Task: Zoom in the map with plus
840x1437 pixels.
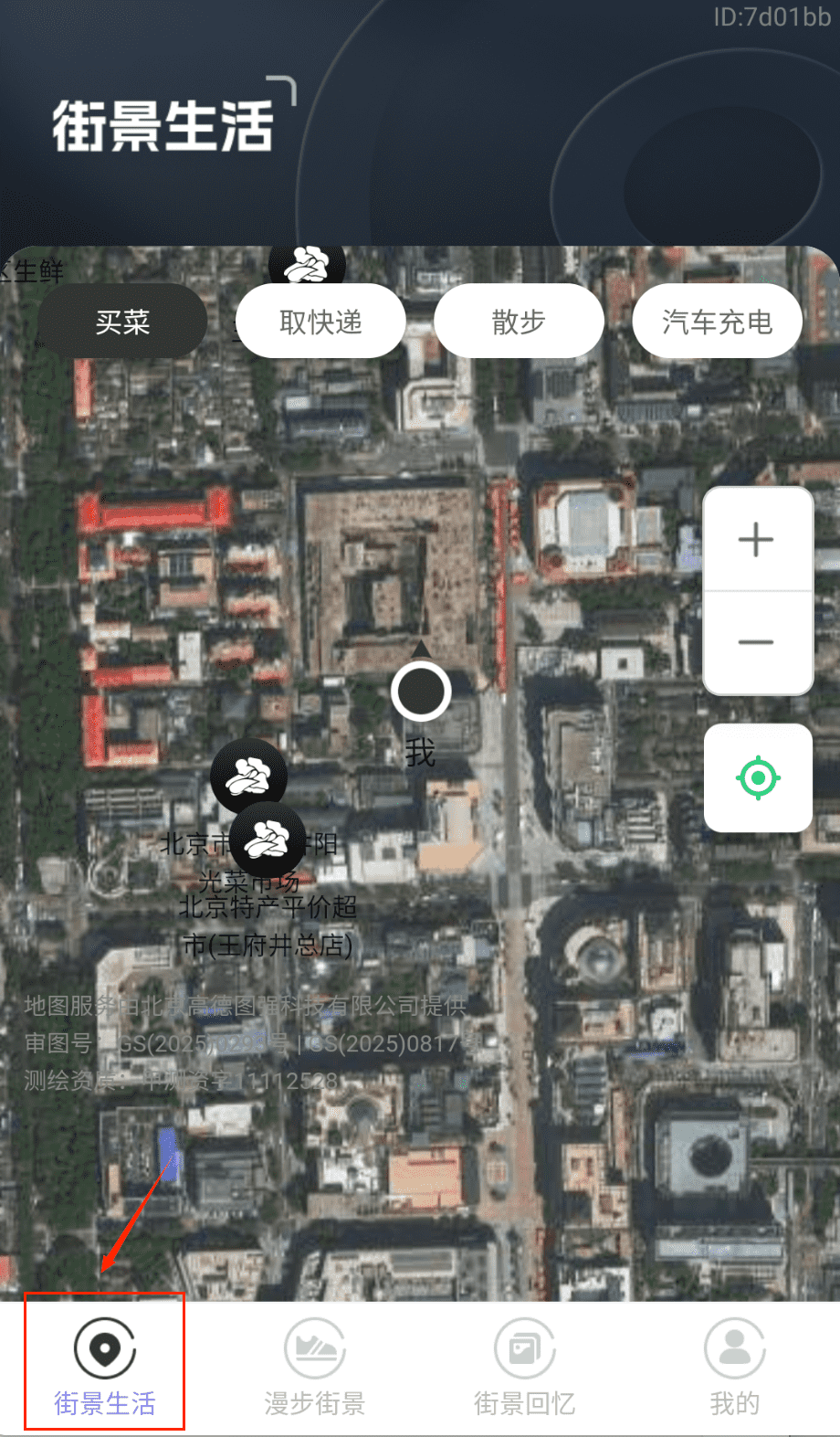Action: (x=757, y=540)
